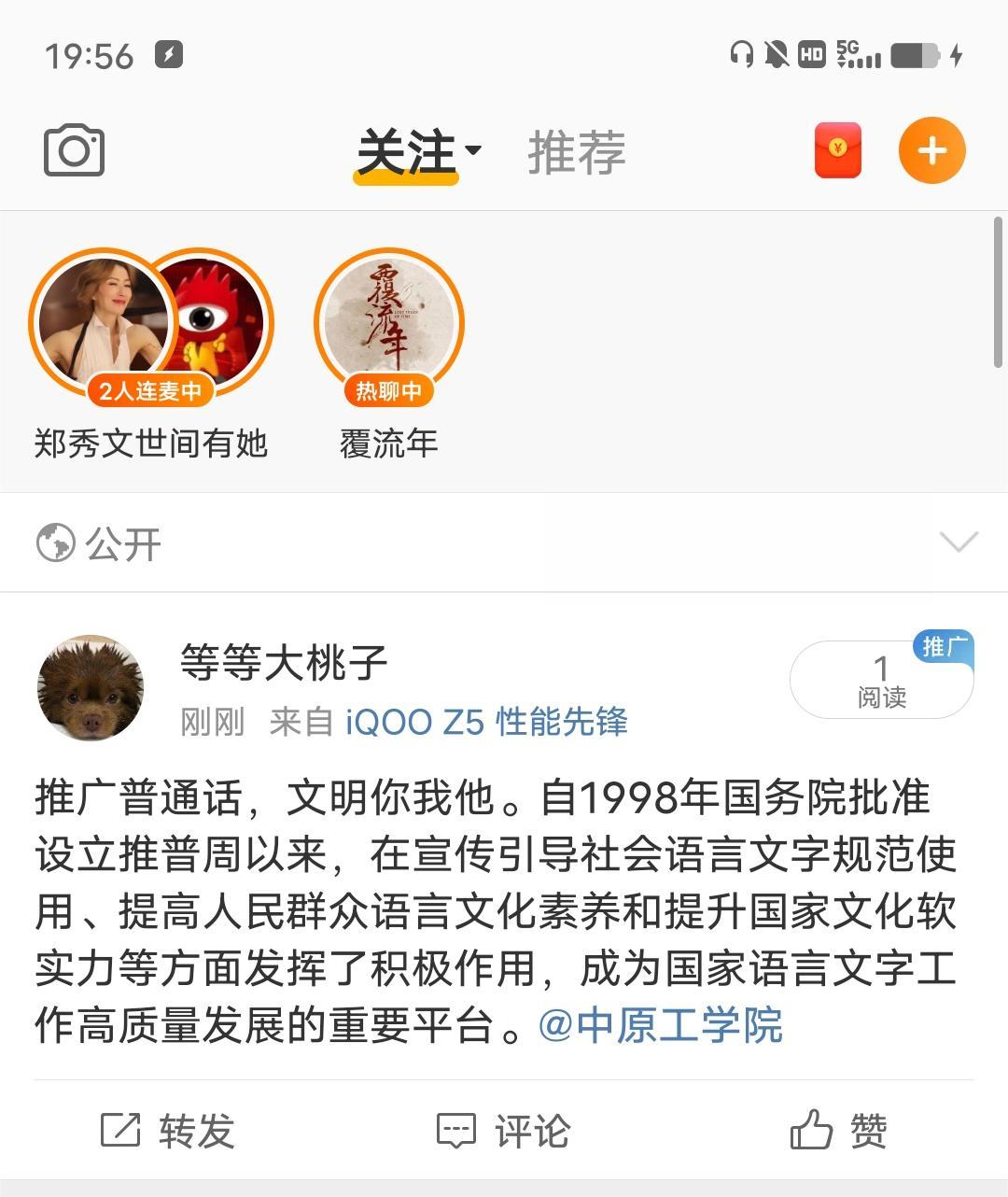Image resolution: width=1008 pixels, height=1197 pixels.
Task: Open 评论 to comment on post
Action: click(x=504, y=1131)
